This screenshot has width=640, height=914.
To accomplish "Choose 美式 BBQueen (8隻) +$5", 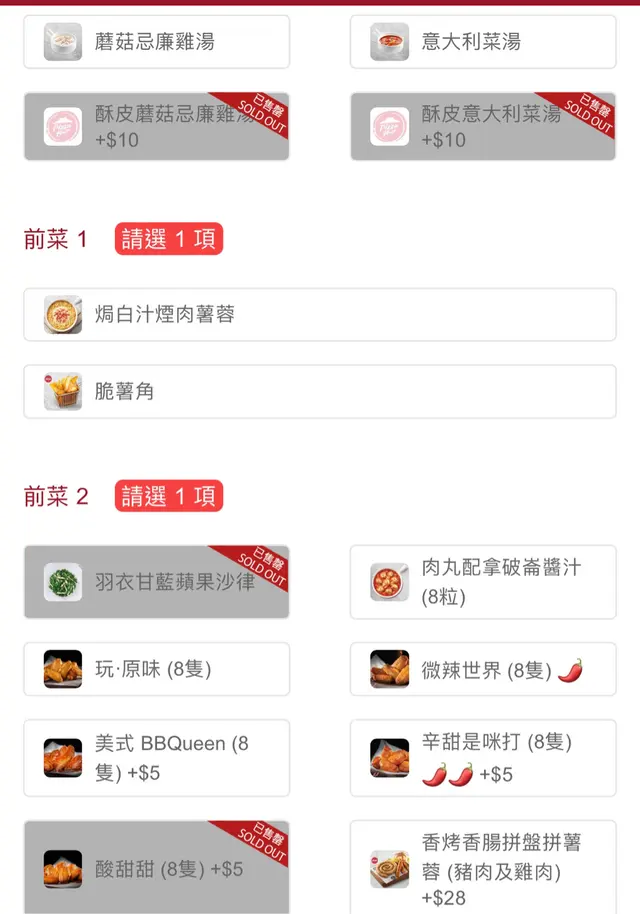I will pyautogui.click(x=157, y=758).
